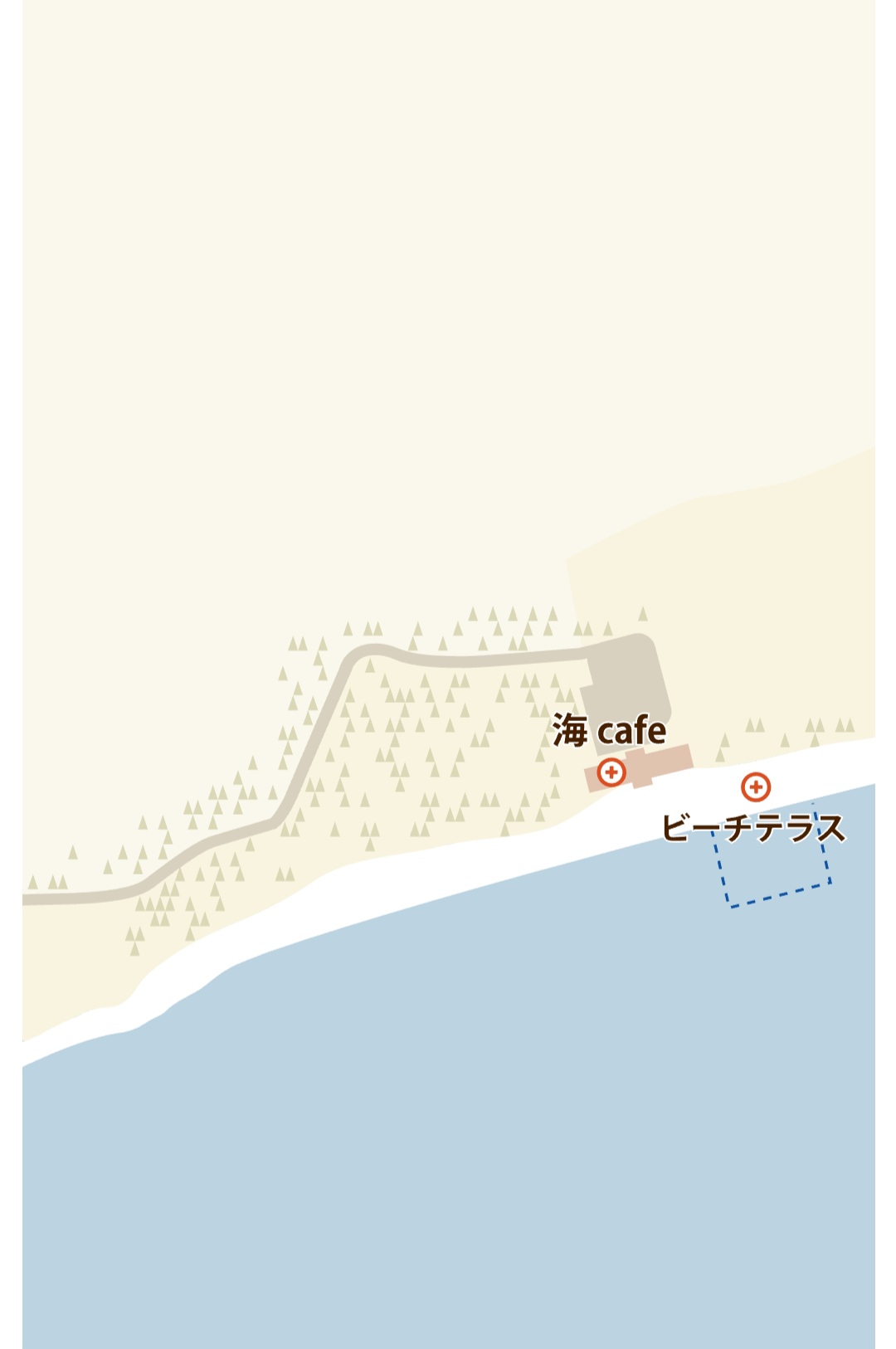Expand the ビーチテラス plus marker
Viewport: 896px width, 1349px height.
[756, 787]
